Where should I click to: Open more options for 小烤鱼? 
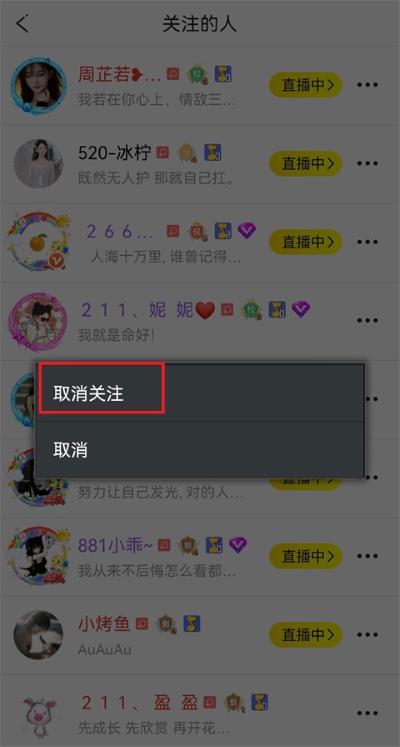368,635
